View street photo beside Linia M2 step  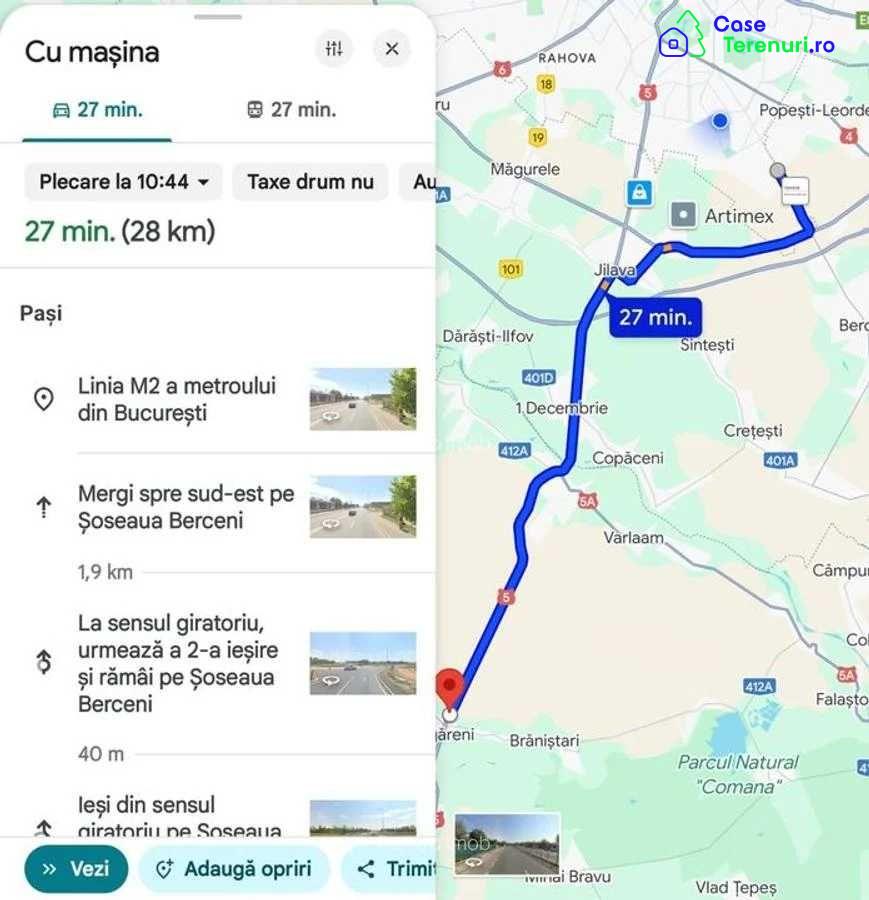coord(363,399)
